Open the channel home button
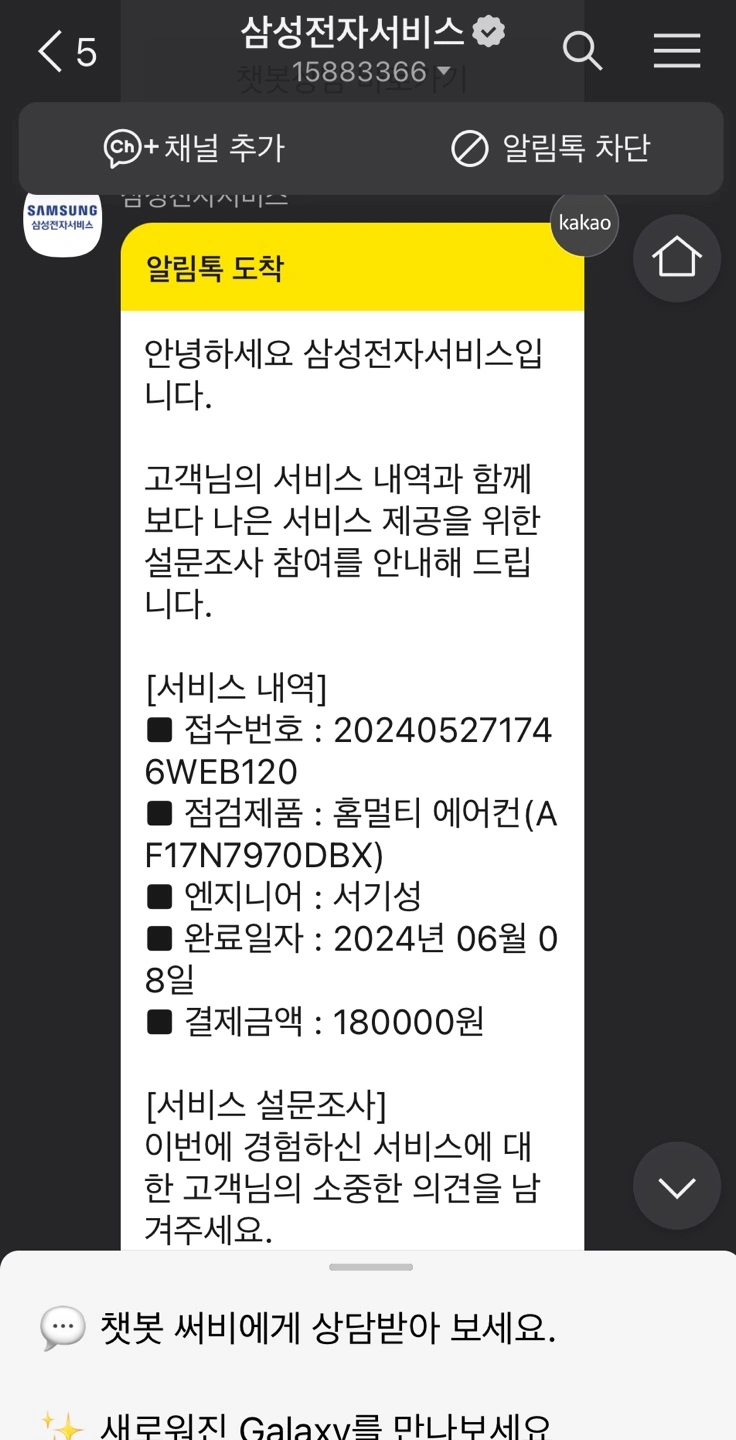The width and height of the screenshot is (736, 1440). (677, 258)
